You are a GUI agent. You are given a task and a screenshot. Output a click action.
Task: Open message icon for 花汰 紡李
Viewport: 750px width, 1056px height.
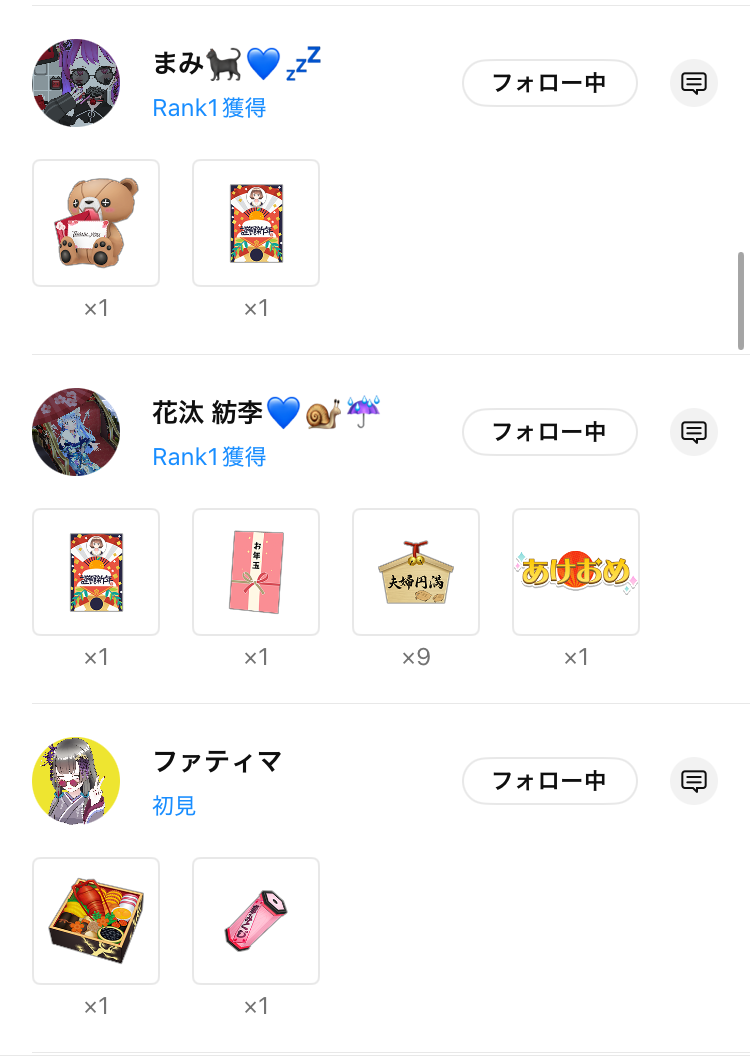tap(694, 432)
